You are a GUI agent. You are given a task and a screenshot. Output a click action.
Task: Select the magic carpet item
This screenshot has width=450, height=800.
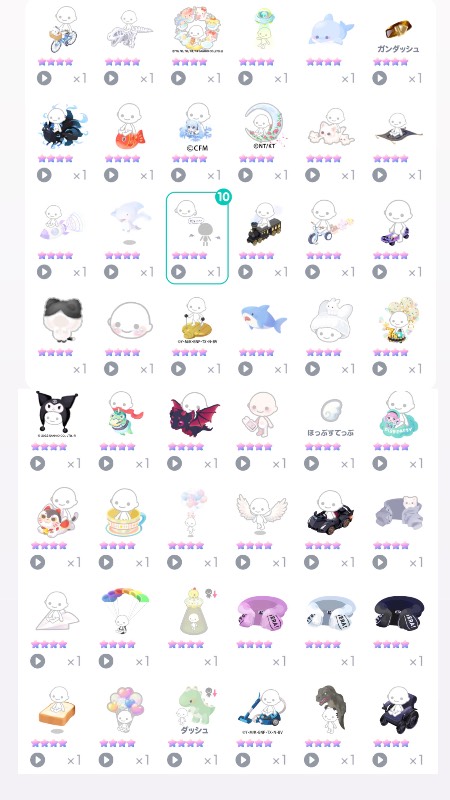[398, 128]
